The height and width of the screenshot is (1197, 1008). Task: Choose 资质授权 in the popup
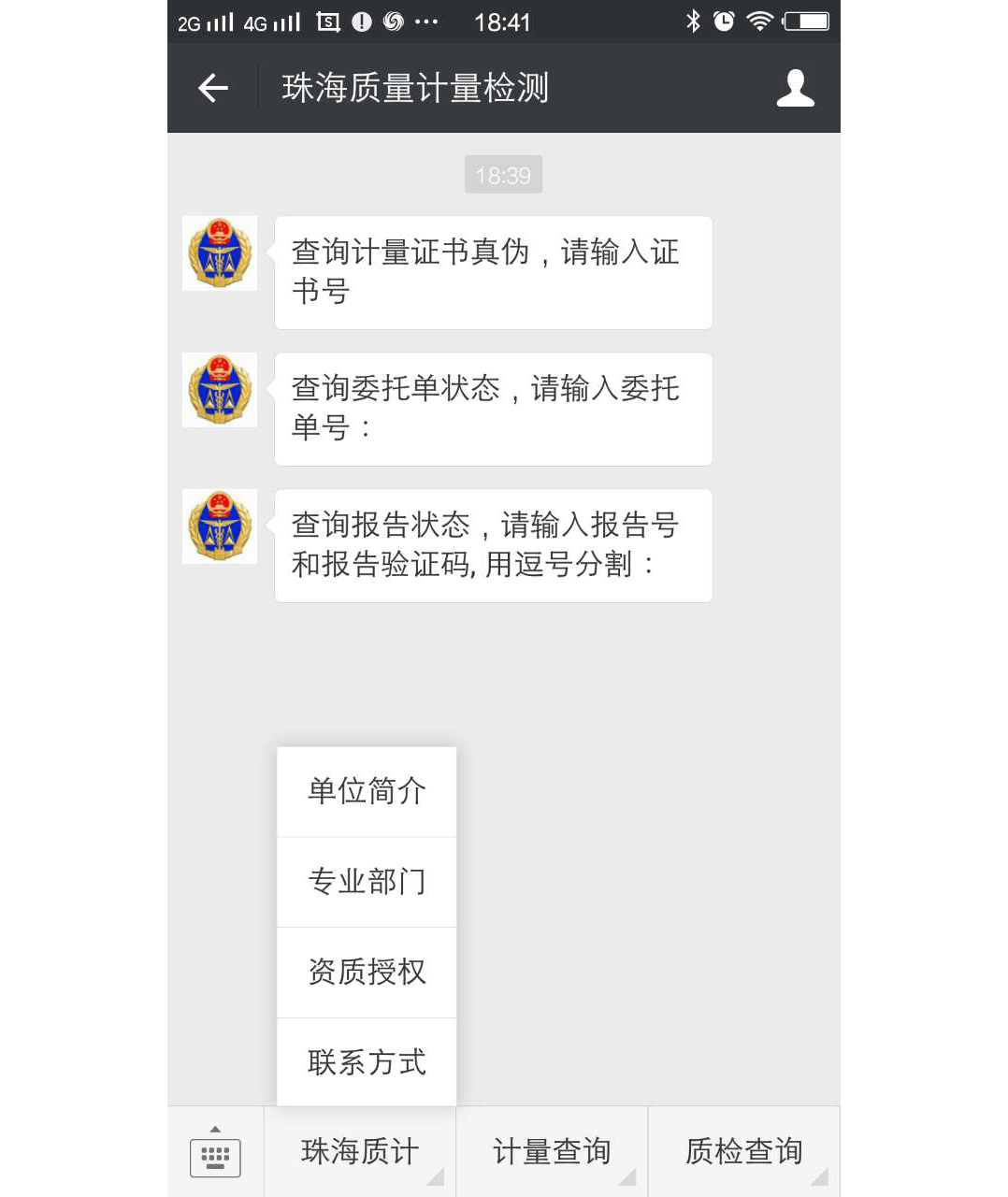(367, 972)
